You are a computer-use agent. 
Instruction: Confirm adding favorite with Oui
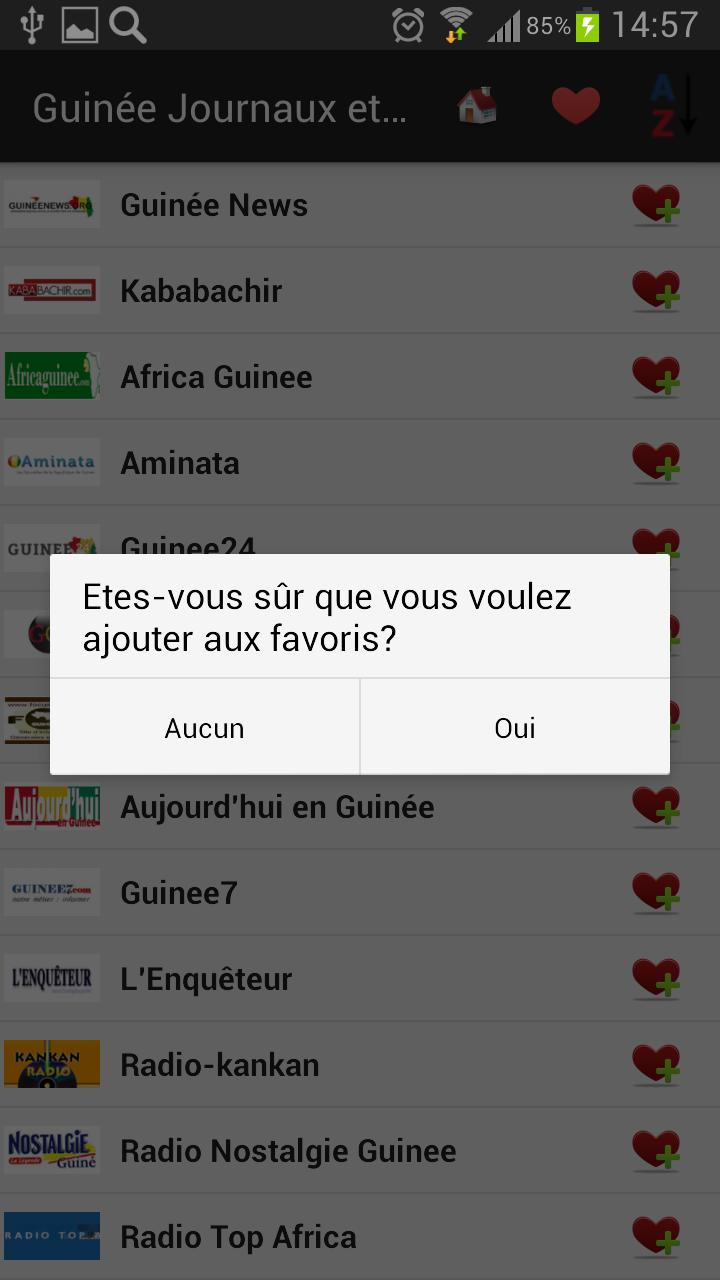(515, 727)
